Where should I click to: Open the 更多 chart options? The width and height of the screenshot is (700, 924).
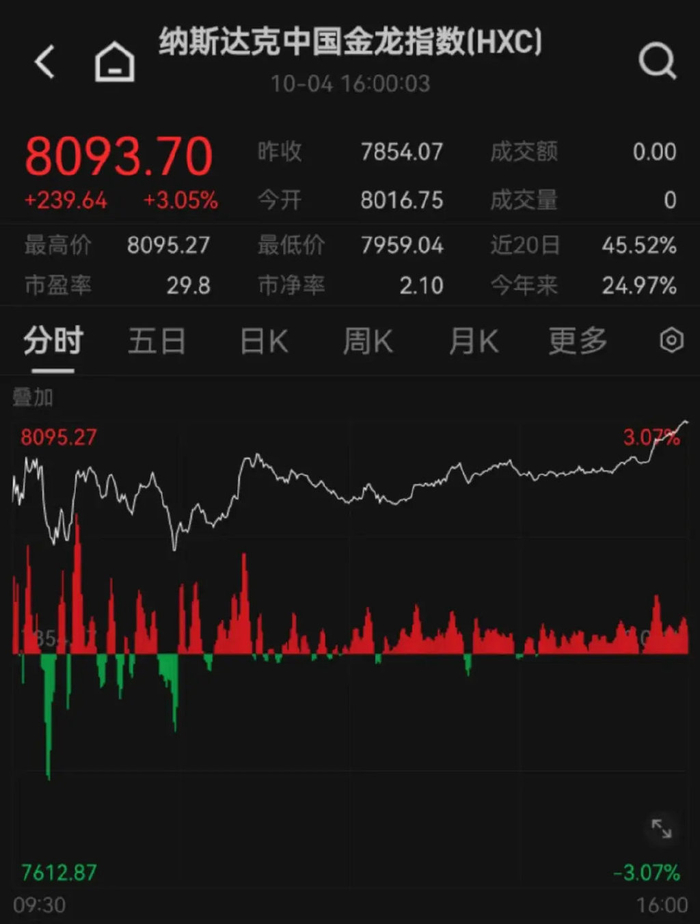point(578,342)
